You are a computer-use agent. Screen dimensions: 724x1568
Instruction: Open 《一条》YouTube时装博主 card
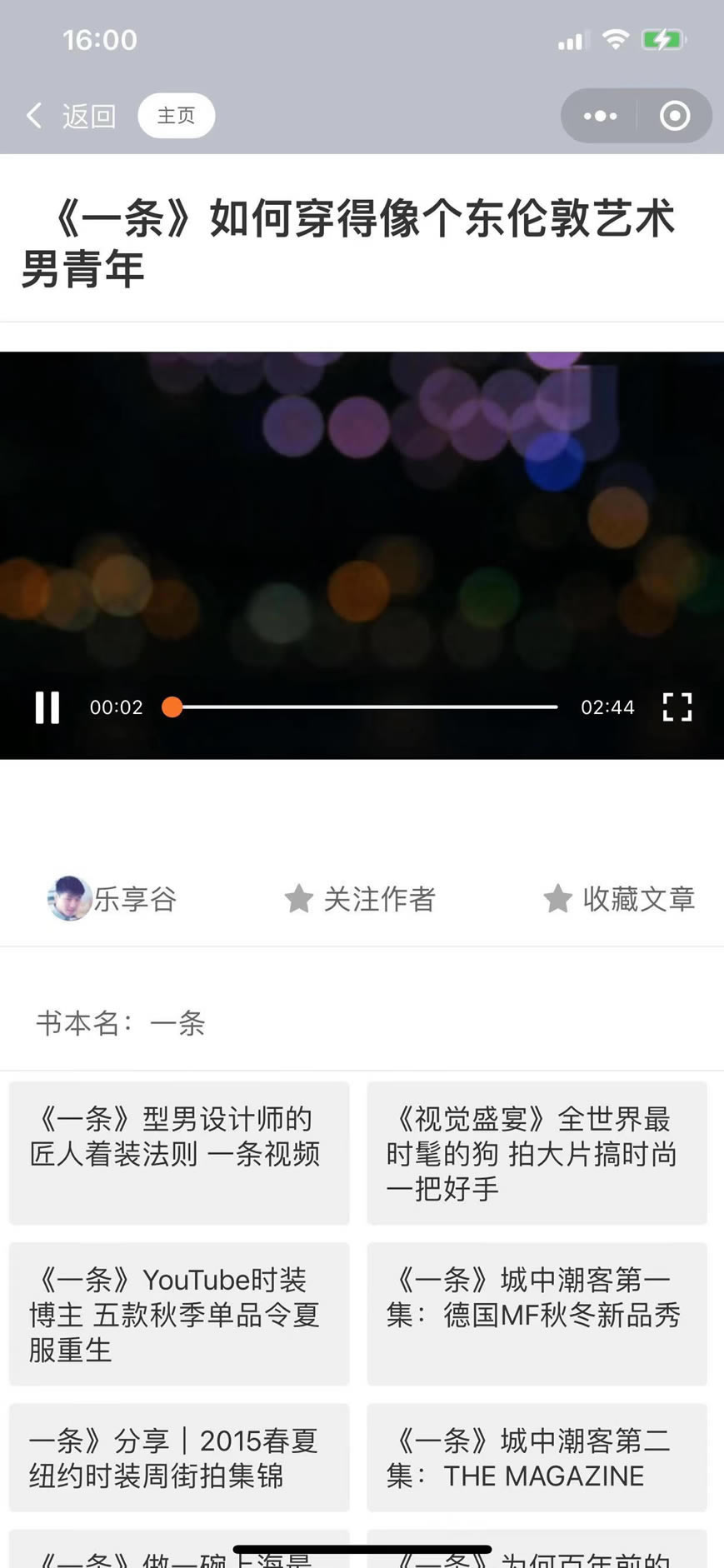tap(179, 1314)
